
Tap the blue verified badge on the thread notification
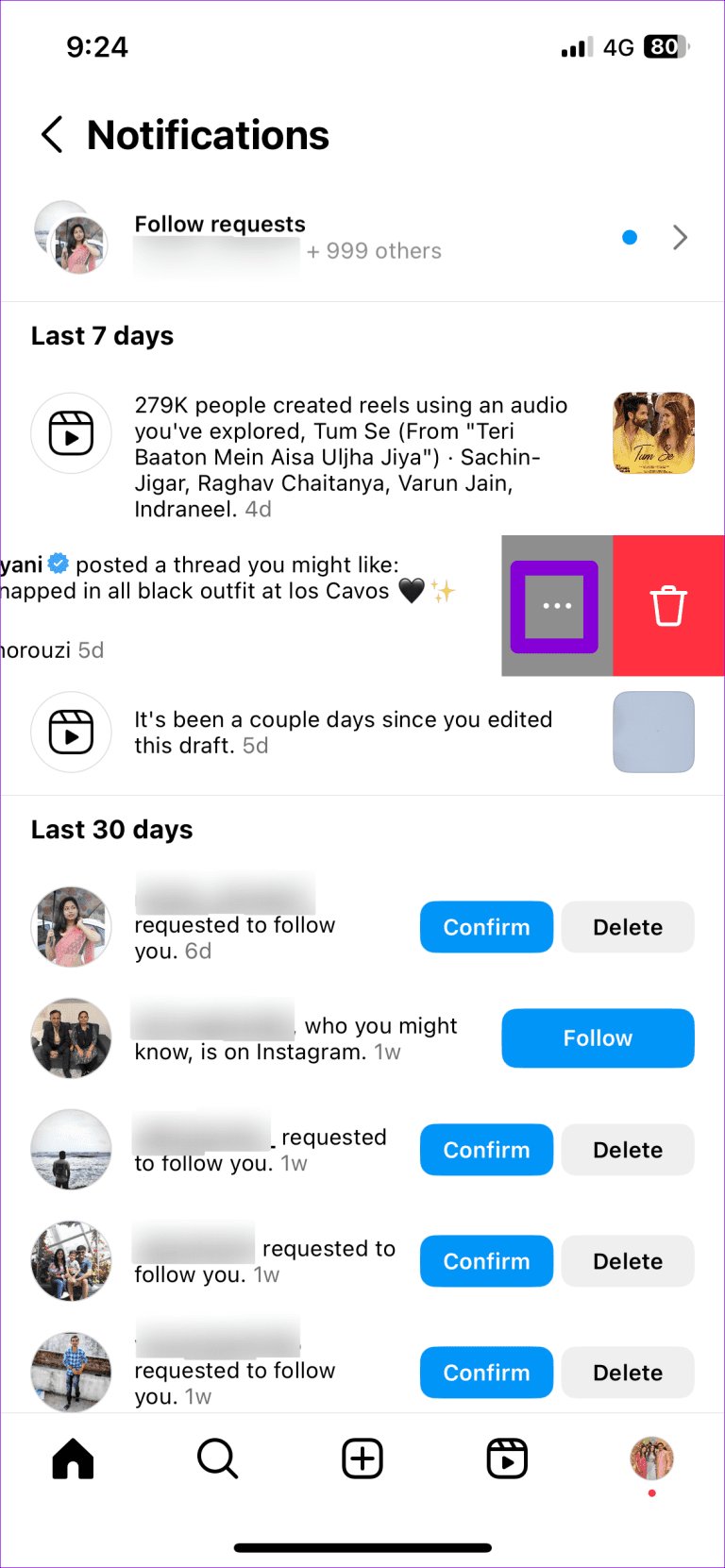point(59,564)
